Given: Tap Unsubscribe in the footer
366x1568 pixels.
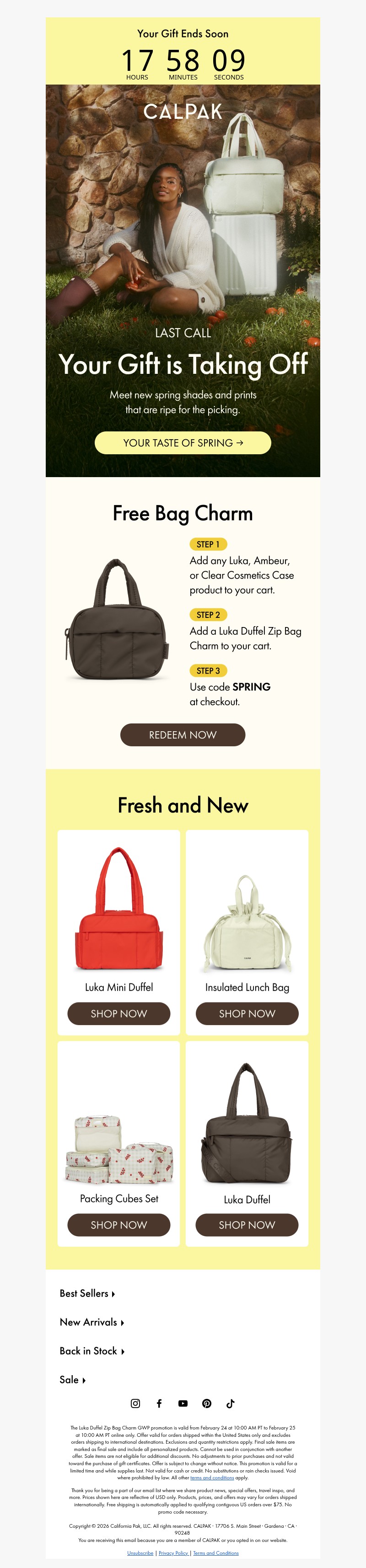Looking at the screenshot, I should tap(140, 1553).
